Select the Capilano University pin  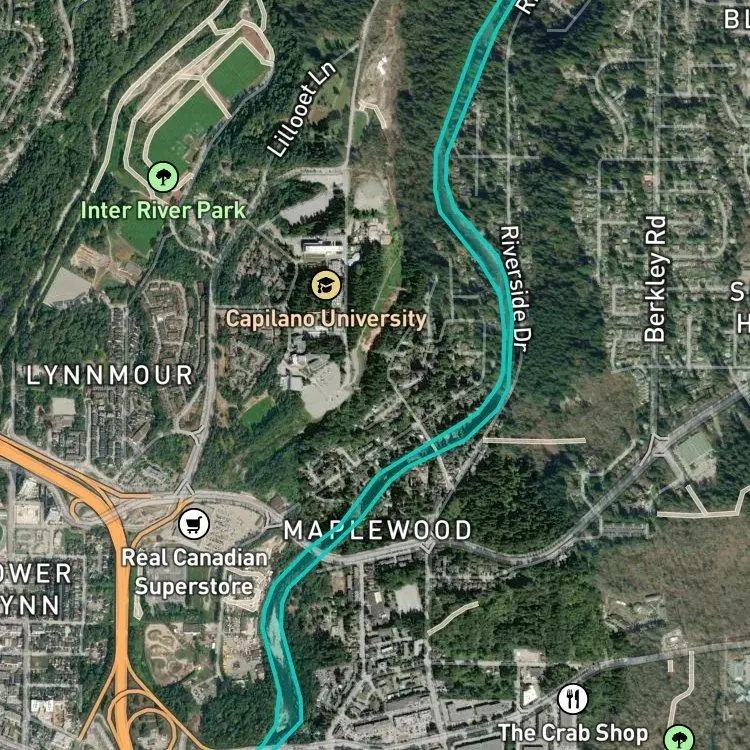click(326, 285)
